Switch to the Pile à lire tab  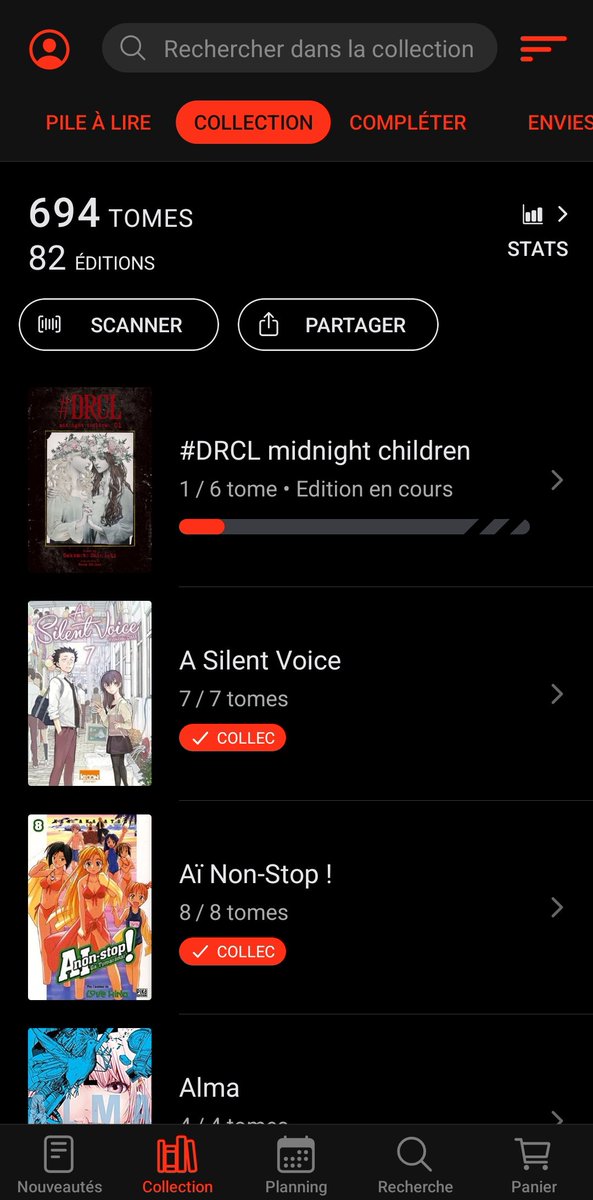tap(98, 123)
